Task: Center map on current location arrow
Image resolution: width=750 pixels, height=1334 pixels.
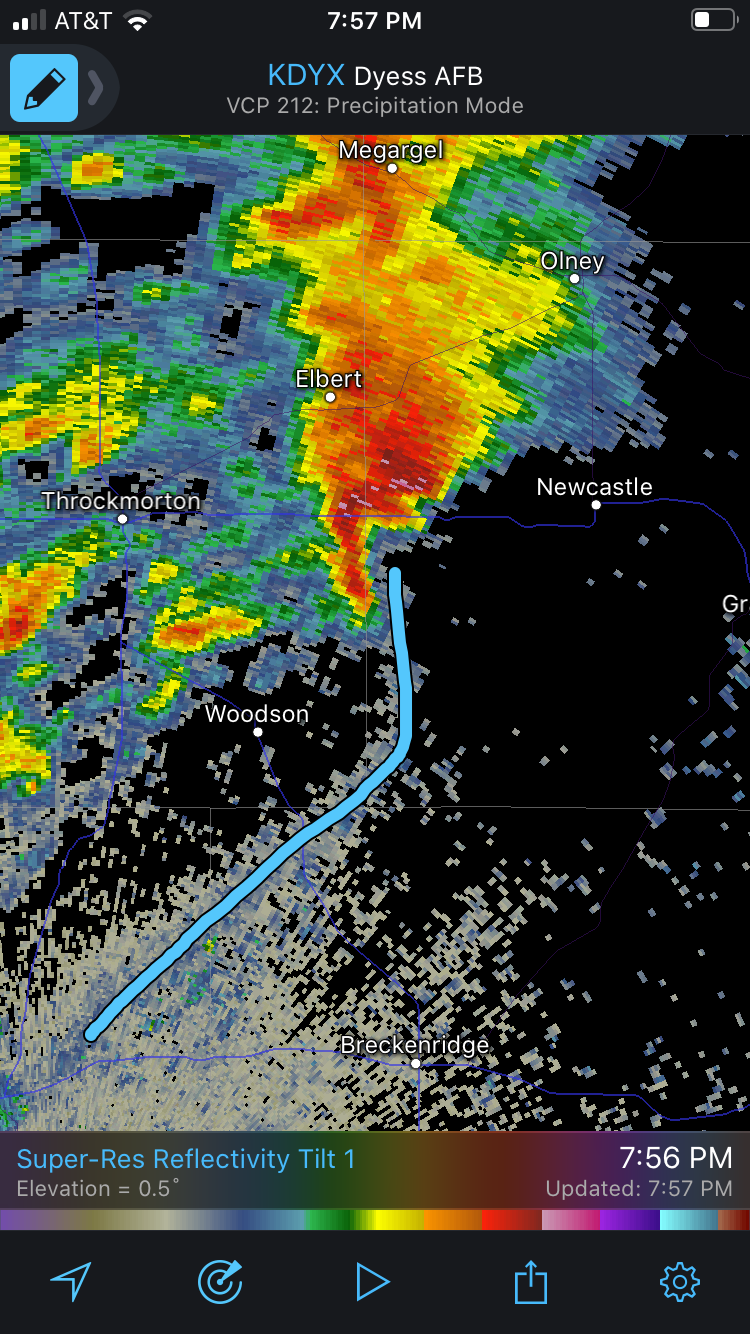Action: [70, 1281]
